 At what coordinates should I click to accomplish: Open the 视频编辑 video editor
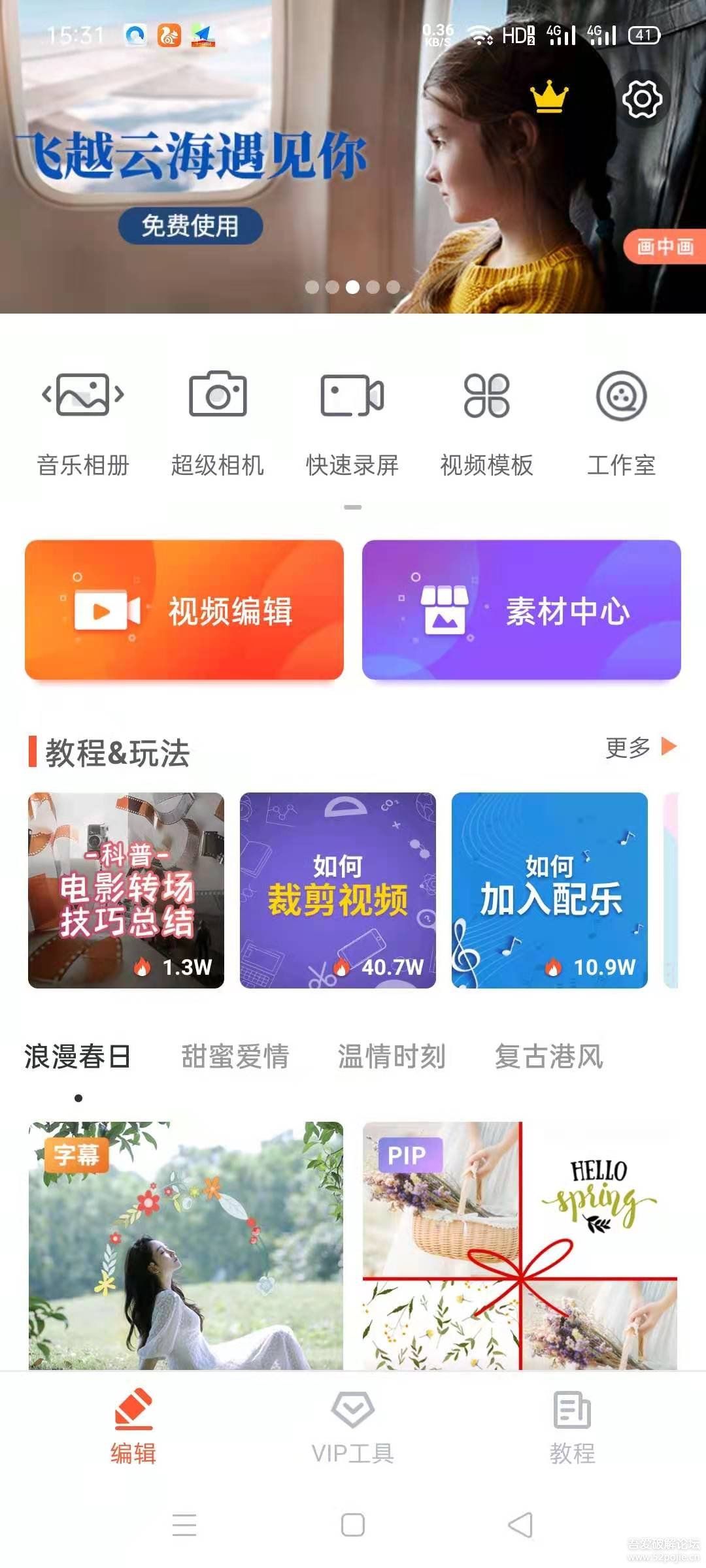184,610
